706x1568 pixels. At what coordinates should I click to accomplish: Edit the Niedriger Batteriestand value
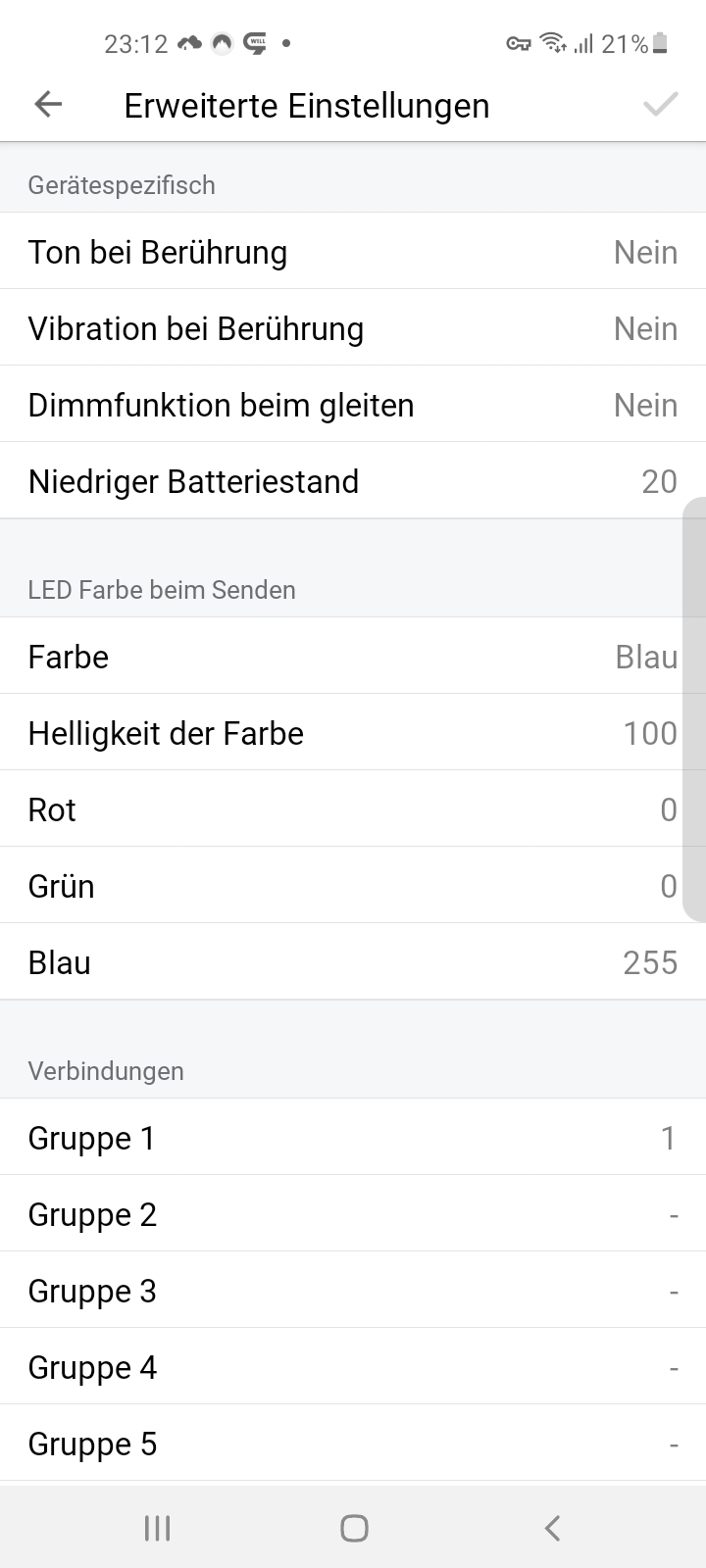[x=353, y=481]
